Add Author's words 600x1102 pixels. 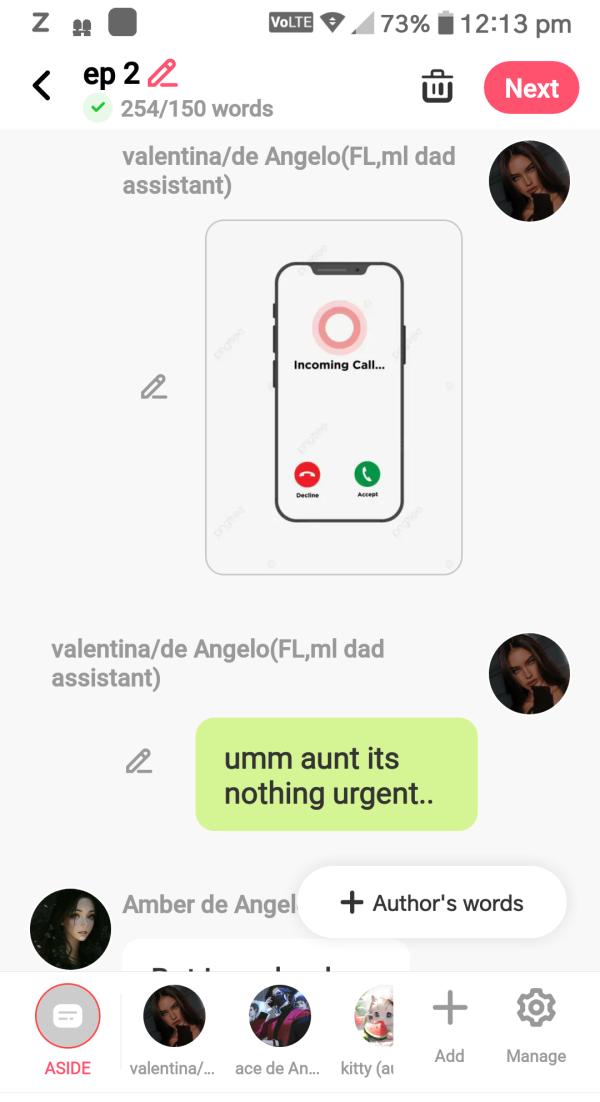(x=432, y=903)
